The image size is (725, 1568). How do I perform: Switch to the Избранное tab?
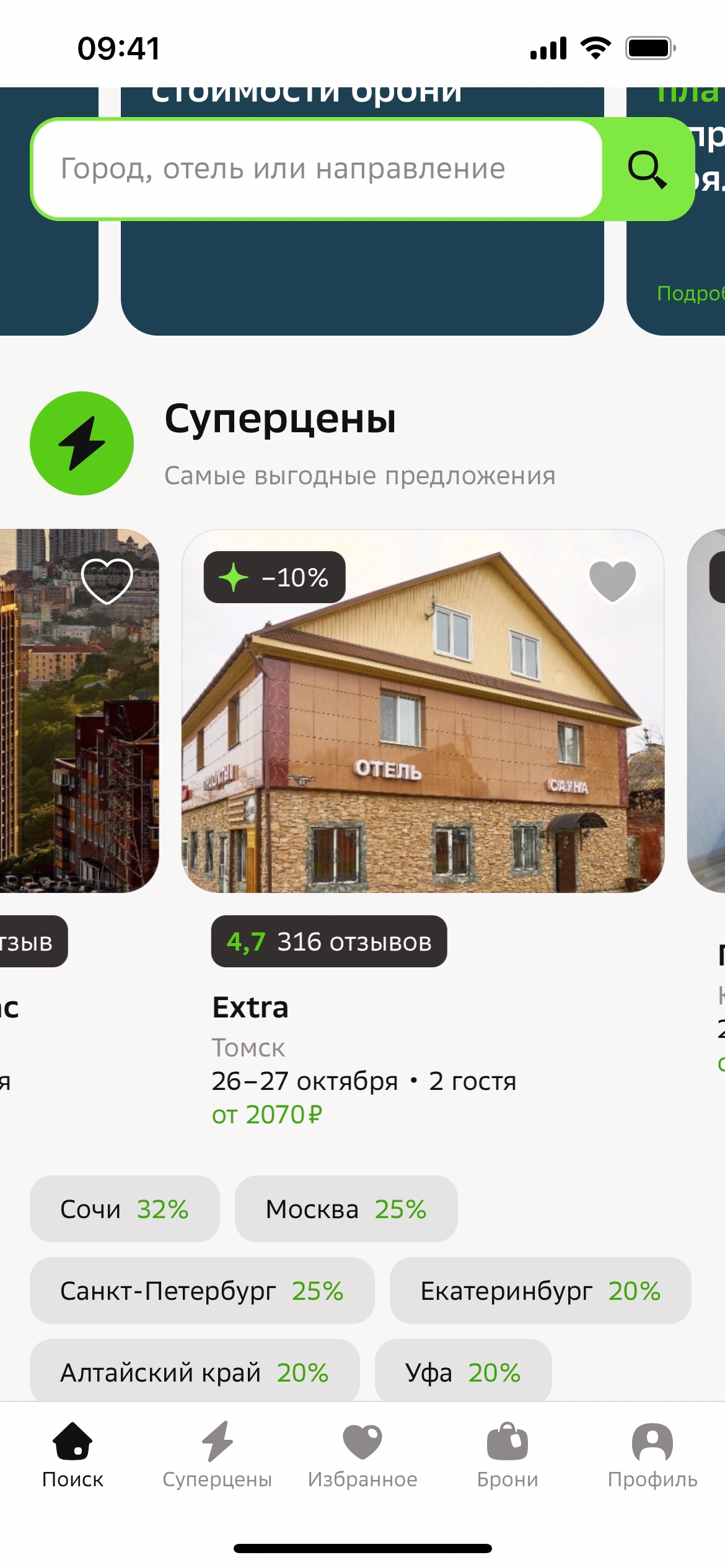(362, 1455)
